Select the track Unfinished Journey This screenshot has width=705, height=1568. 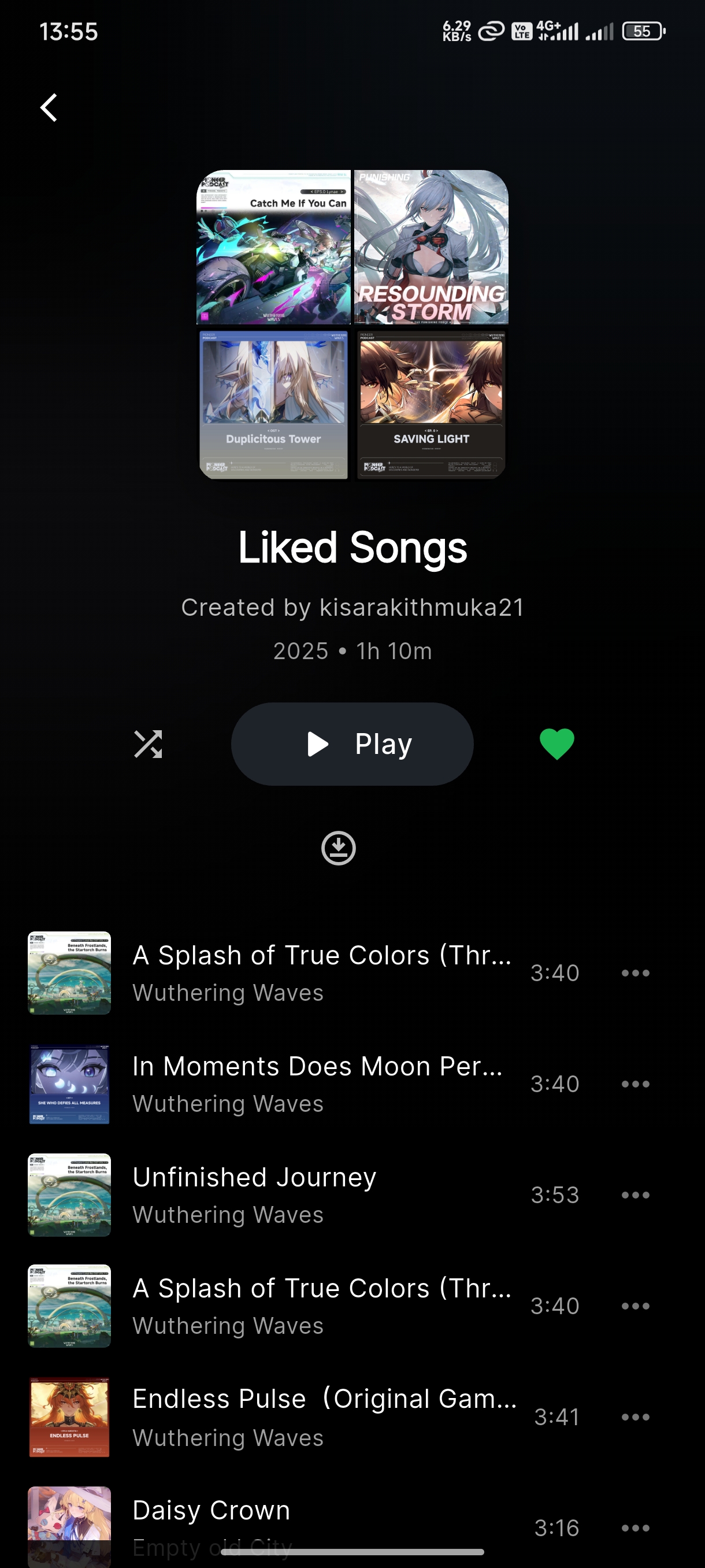click(x=316, y=1195)
